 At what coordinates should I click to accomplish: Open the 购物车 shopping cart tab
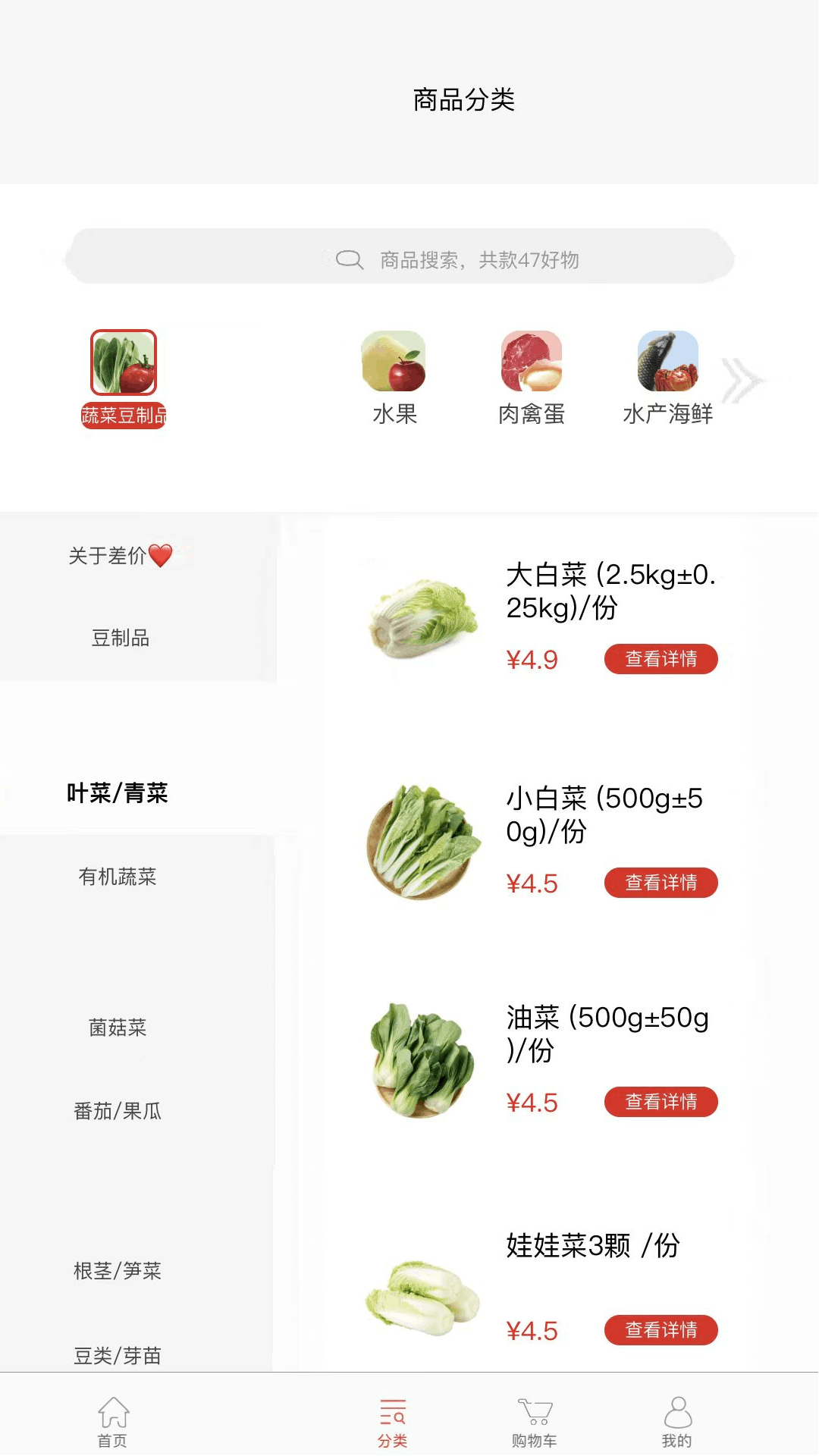(535, 1422)
